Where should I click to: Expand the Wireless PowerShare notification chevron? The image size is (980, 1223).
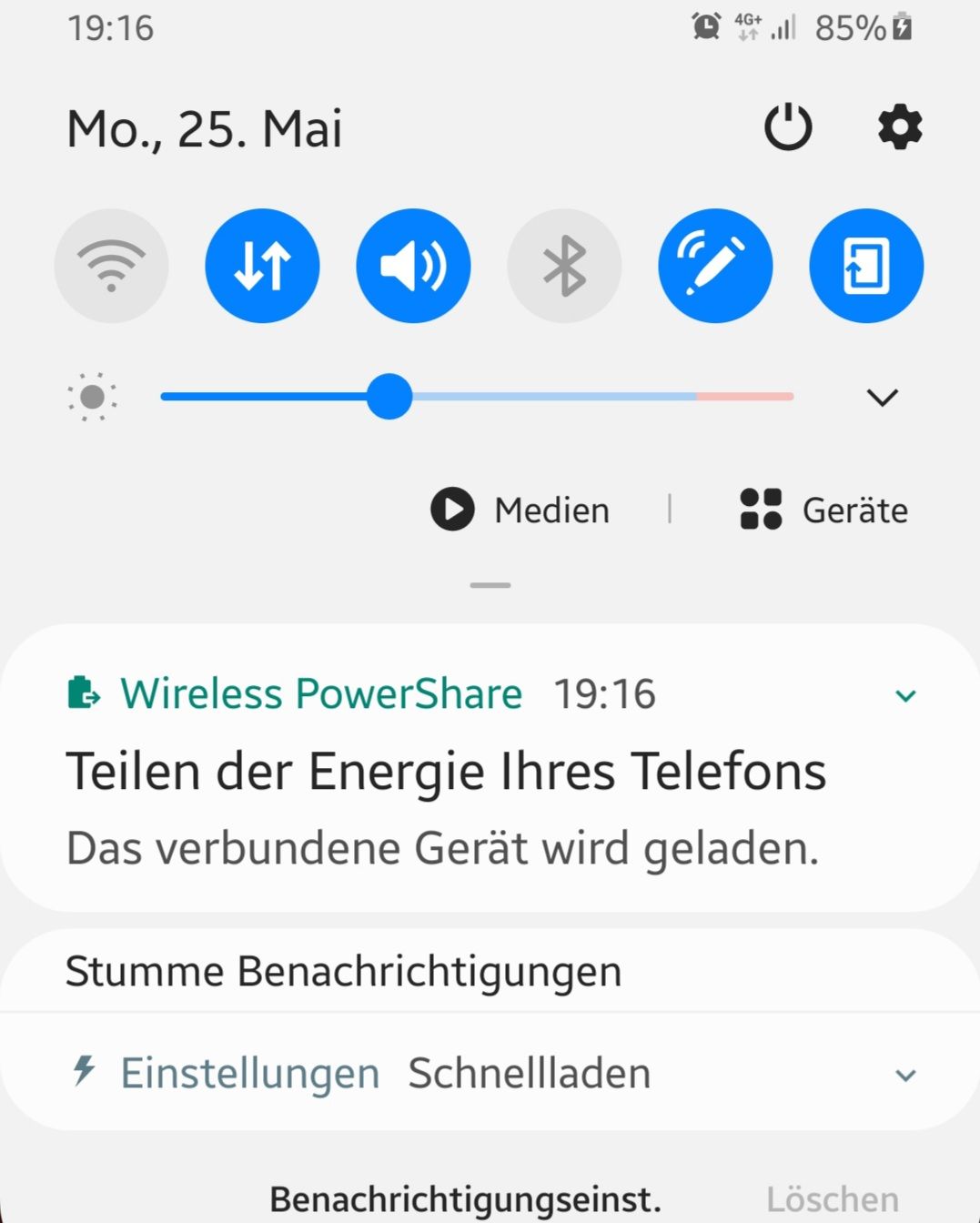click(905, 696)
